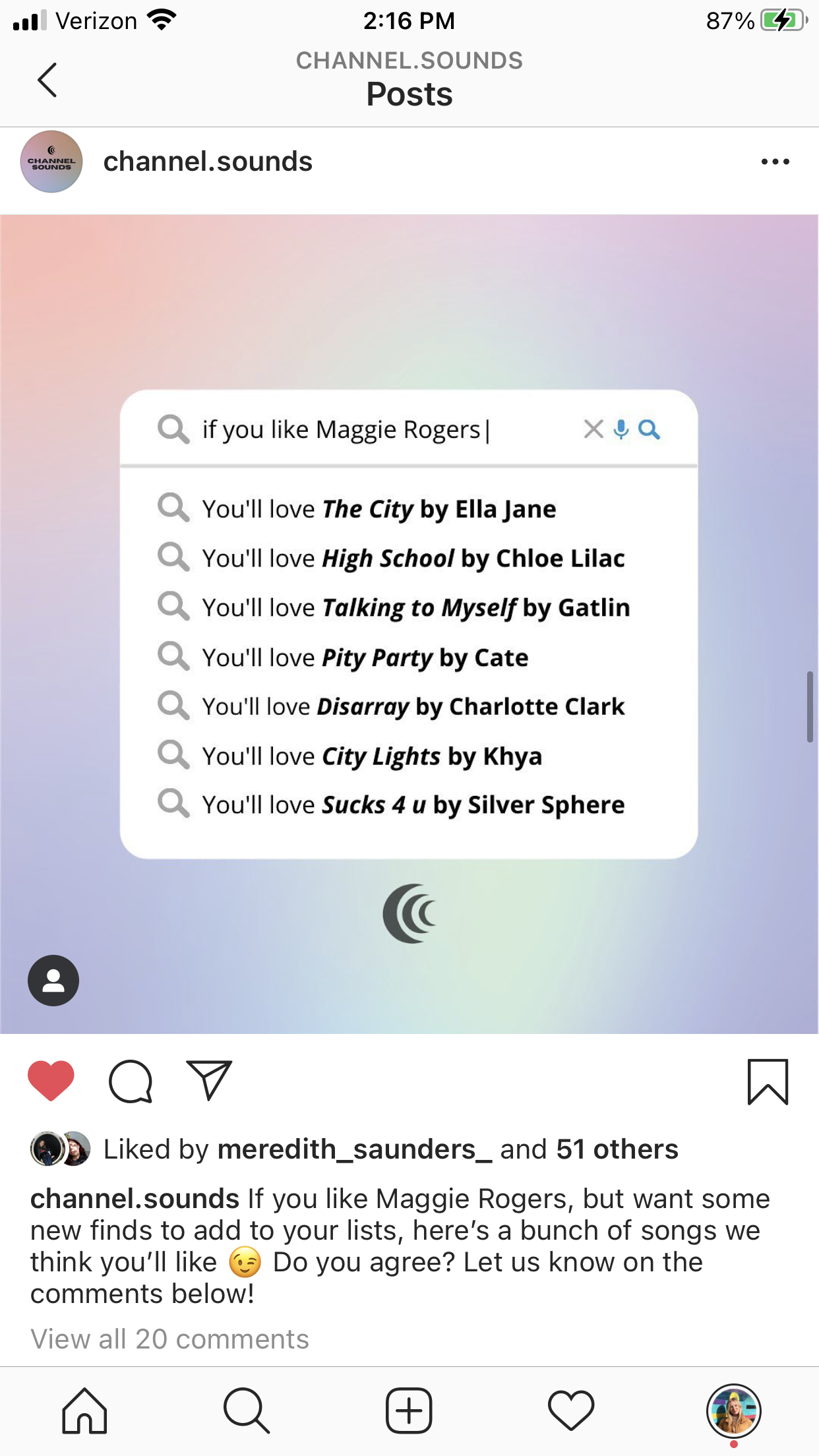Open channel.sounds profile from the avatar
Image resolution: width=819 pixels, height=1456 pixels.
(x=51, y=162)
